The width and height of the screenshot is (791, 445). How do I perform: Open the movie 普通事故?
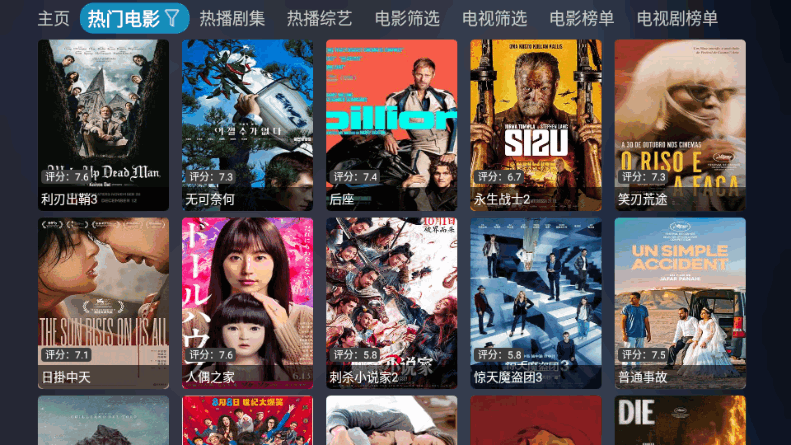point(680,302)
